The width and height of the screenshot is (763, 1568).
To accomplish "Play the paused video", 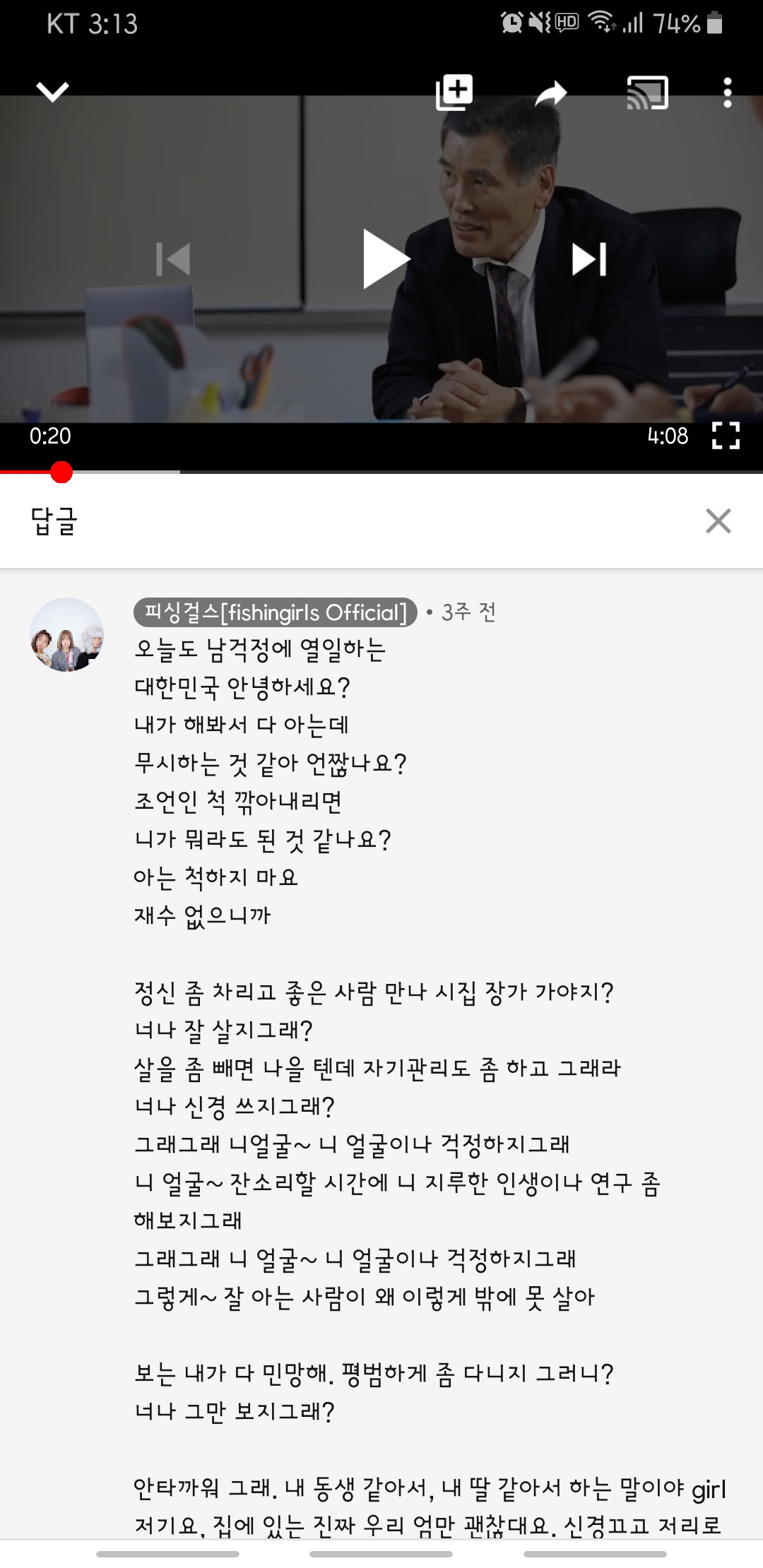I will coord(386,259).
